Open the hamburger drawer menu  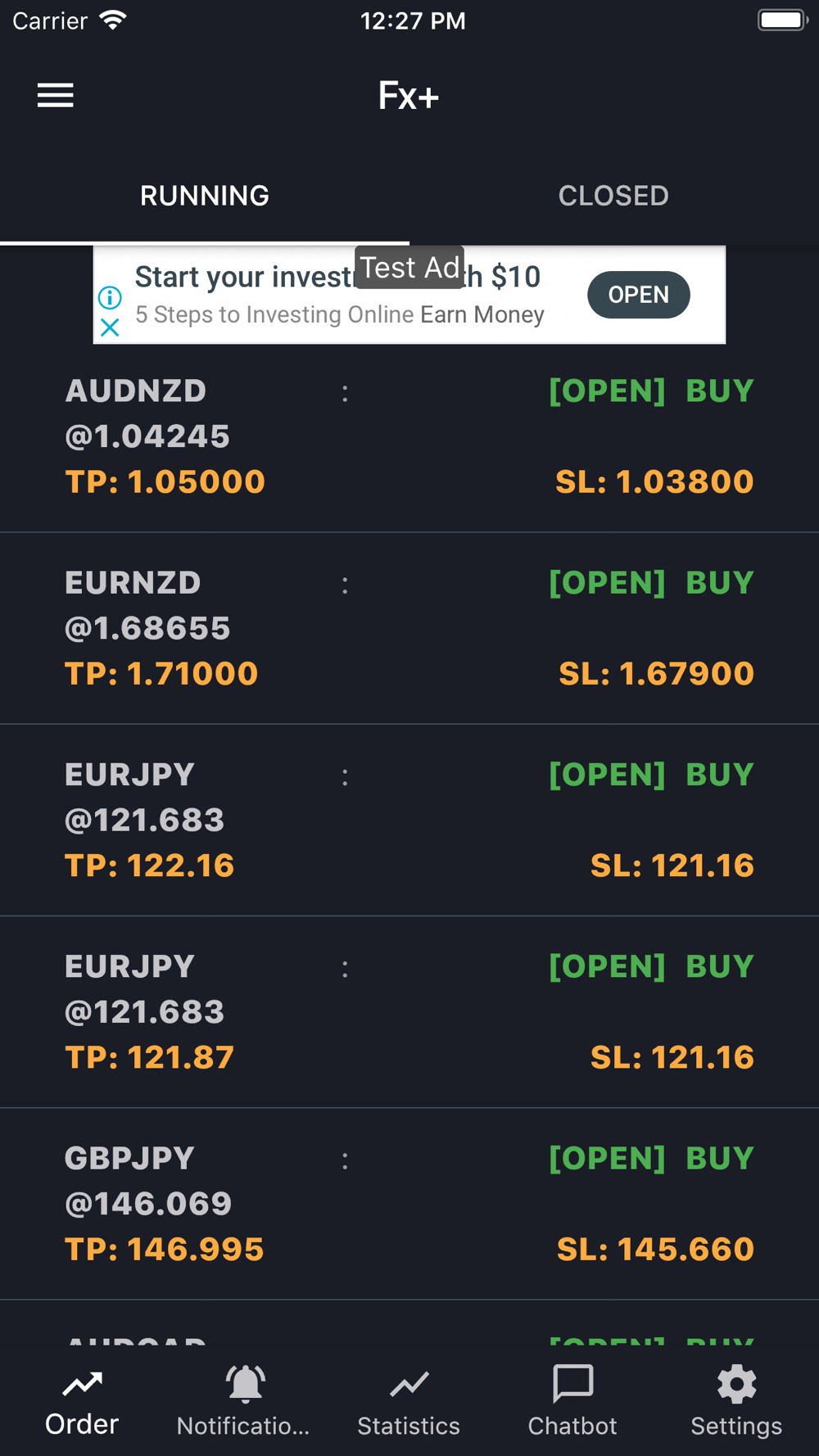(56, 96)
